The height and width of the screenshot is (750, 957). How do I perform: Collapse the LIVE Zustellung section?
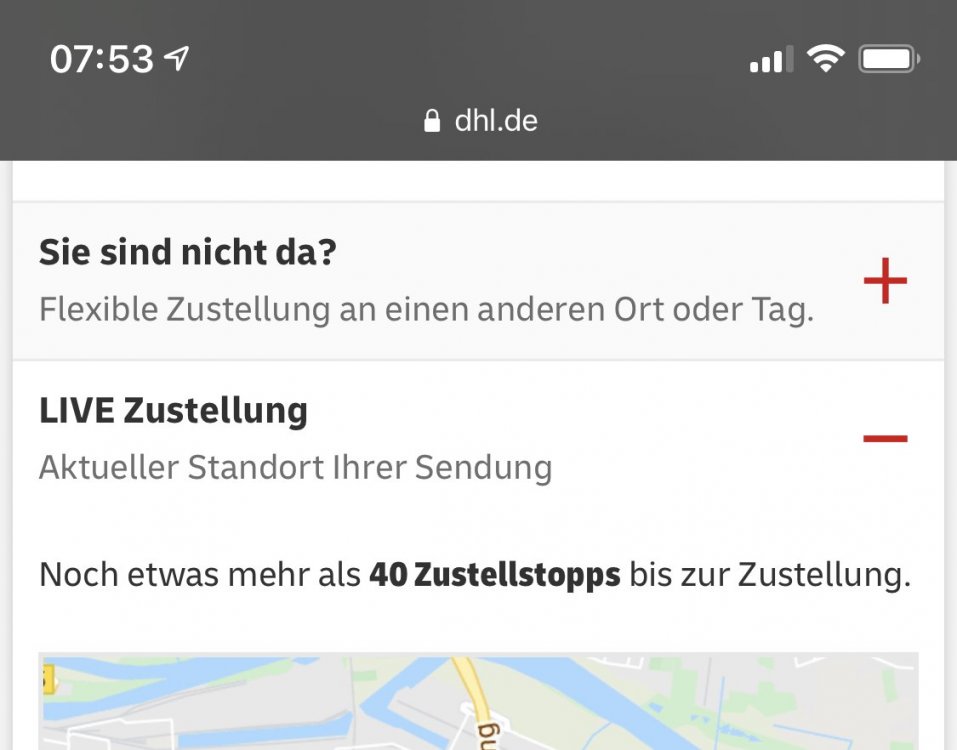[884, 438]
